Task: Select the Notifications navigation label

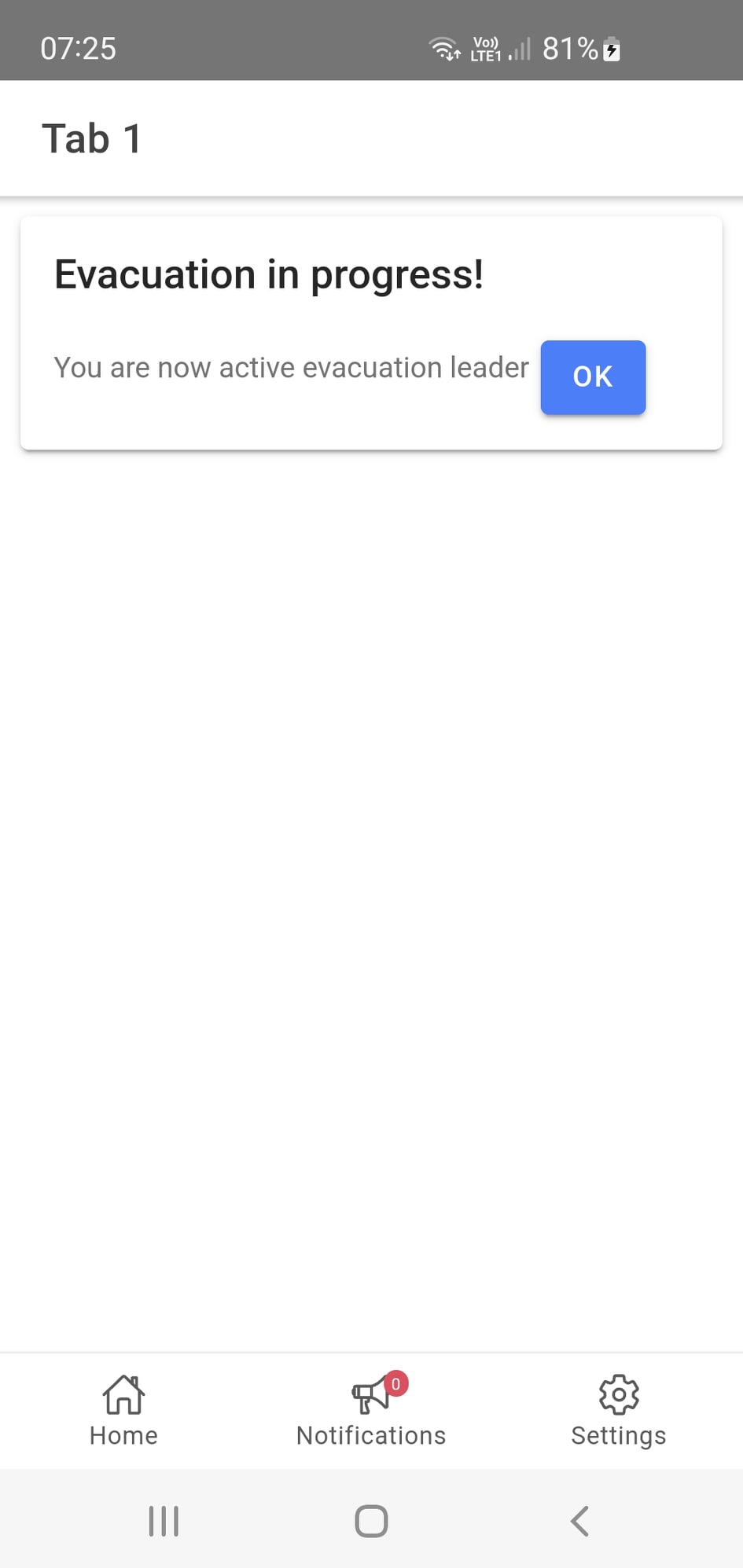Action: click(x=370, y=1435)
